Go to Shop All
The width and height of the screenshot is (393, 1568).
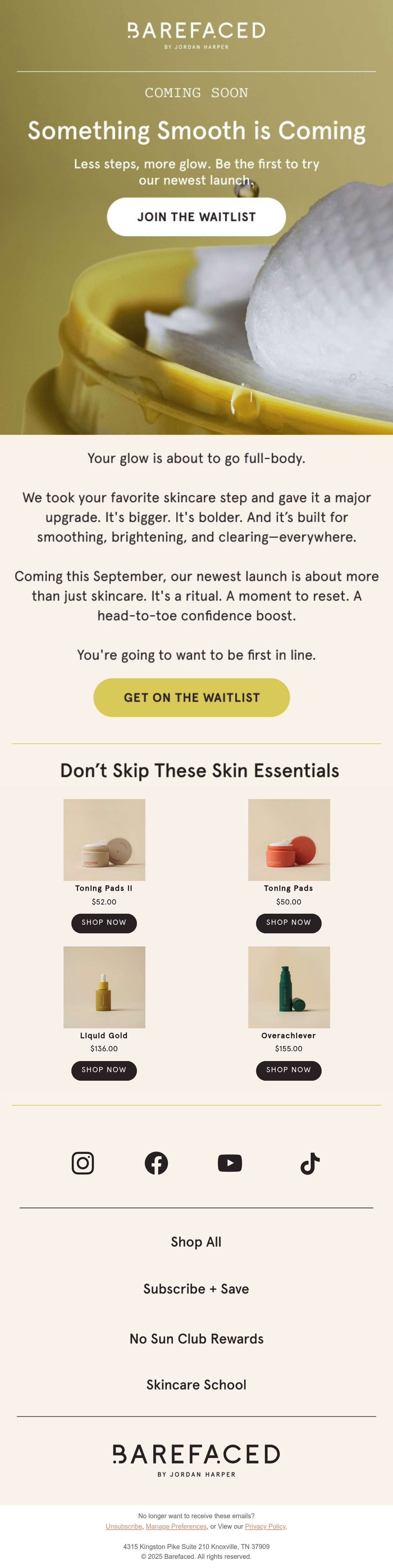pyautogui.click(x=196, y=1242)
